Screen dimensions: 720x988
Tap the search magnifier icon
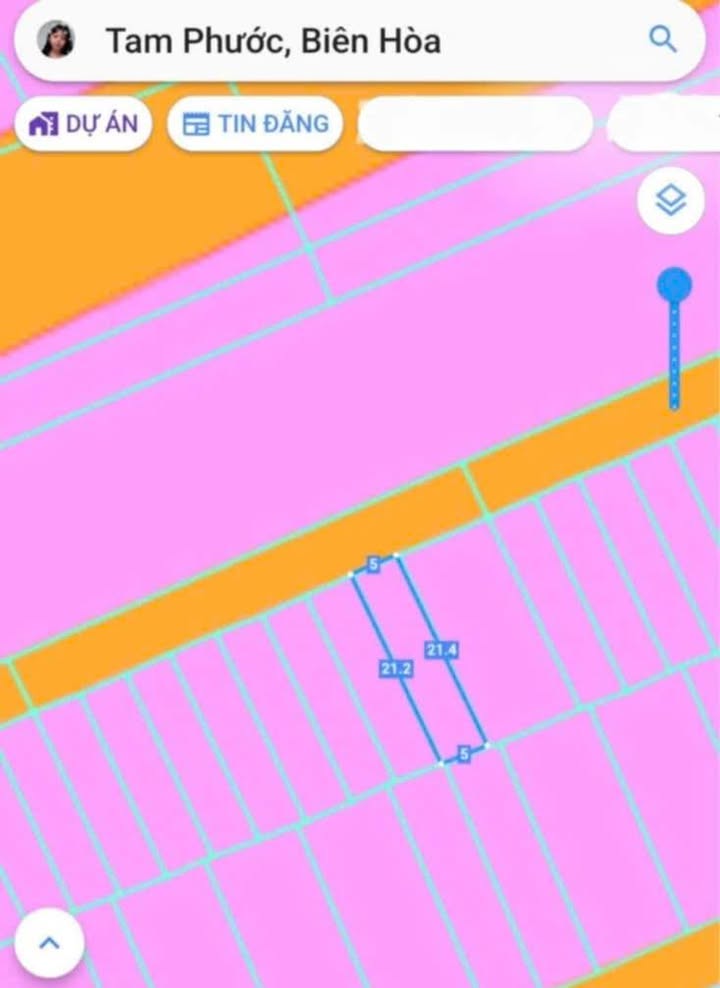point(662,39)
